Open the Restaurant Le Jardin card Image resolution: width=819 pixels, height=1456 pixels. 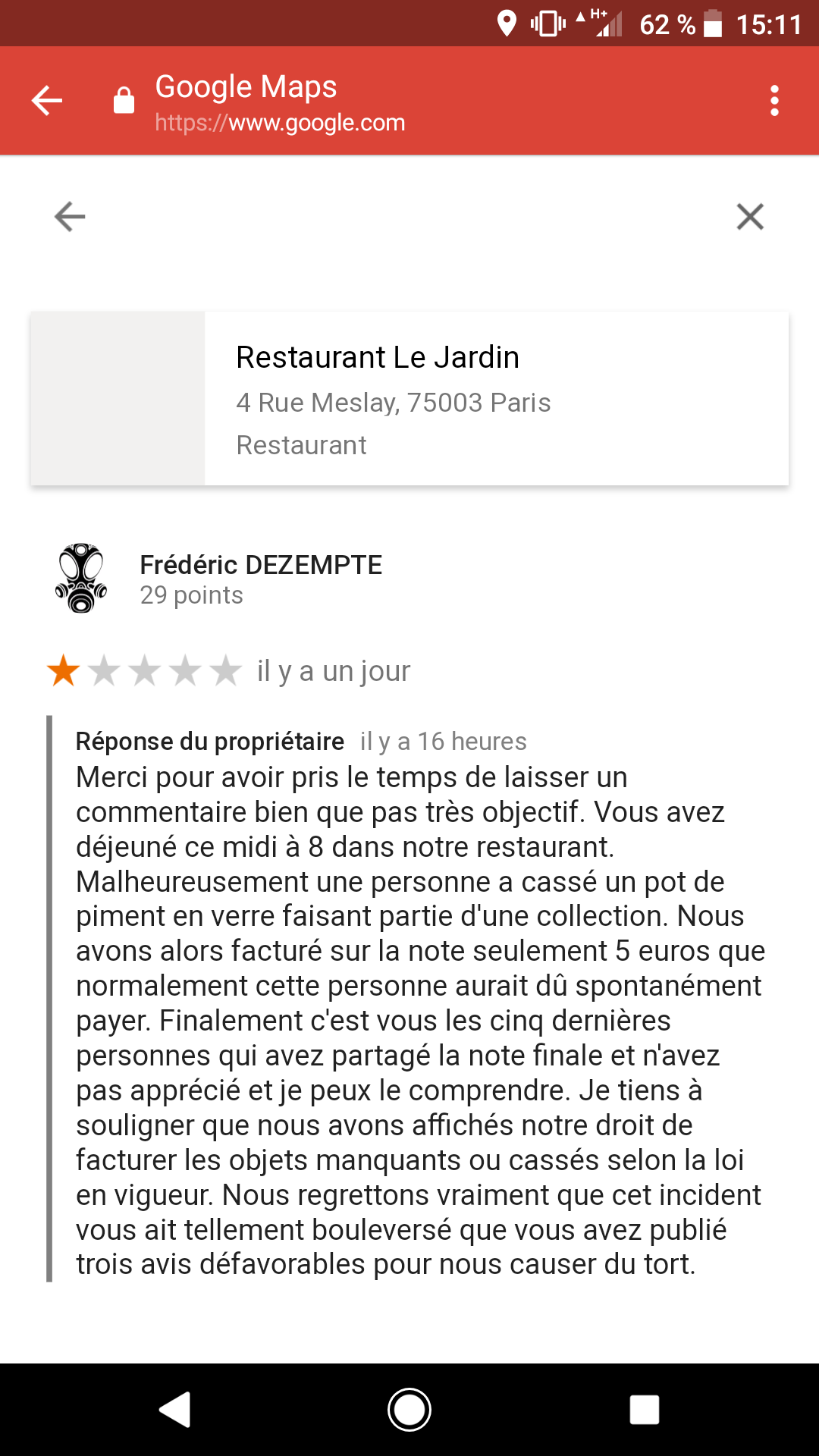point(409,399)
